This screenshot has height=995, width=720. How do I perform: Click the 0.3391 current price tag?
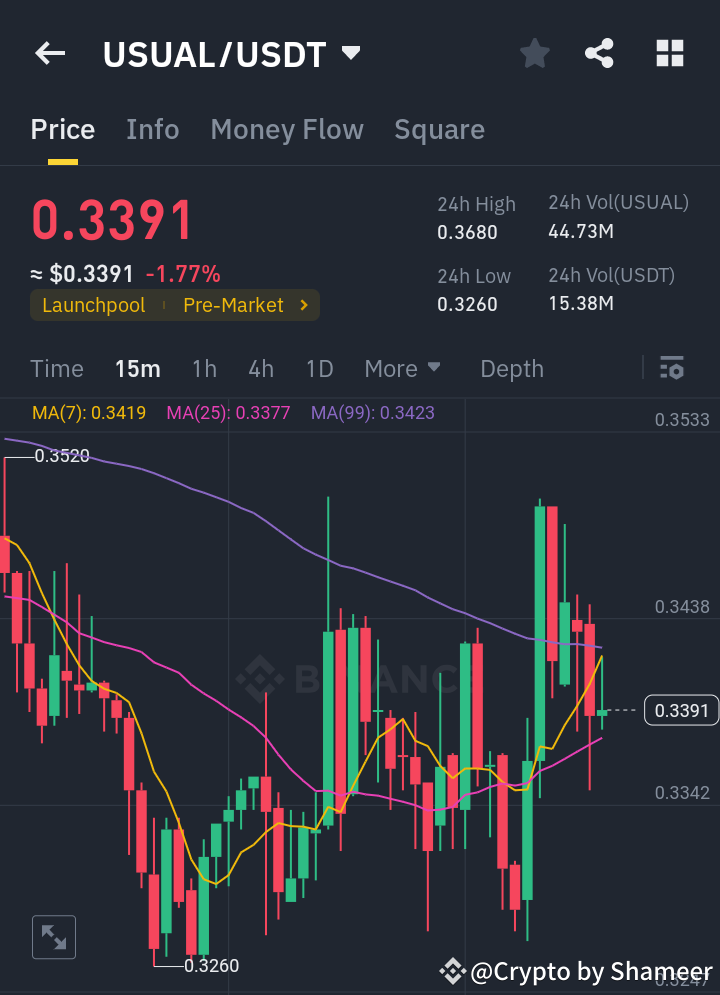point(681,710)
